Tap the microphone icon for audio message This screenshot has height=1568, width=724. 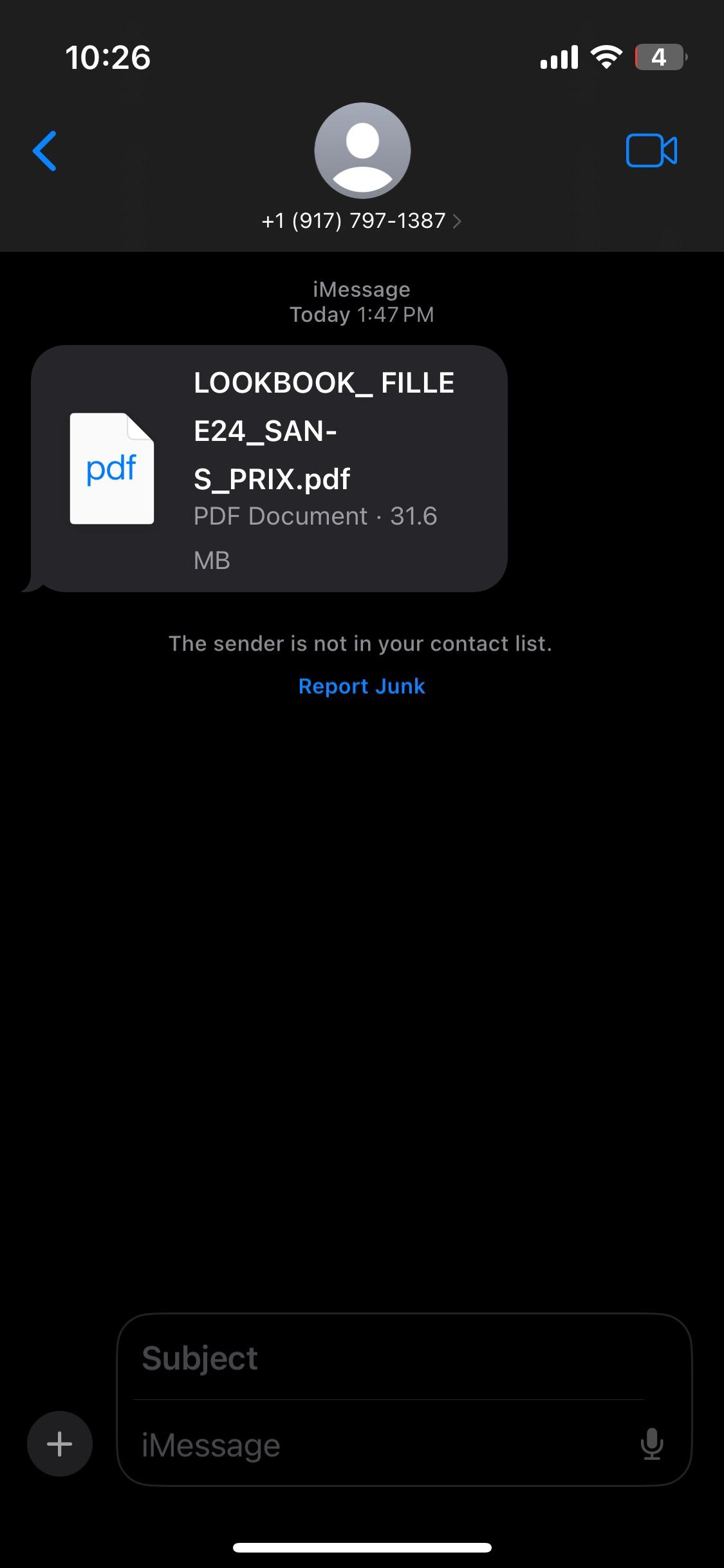[653, 1444]
